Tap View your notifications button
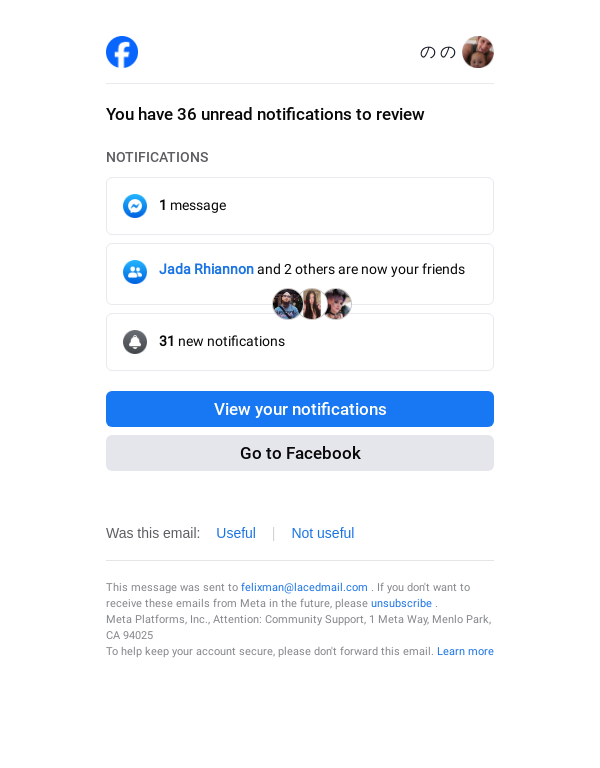The height and width of the screenshot is (768, 600). coord(299,409)
